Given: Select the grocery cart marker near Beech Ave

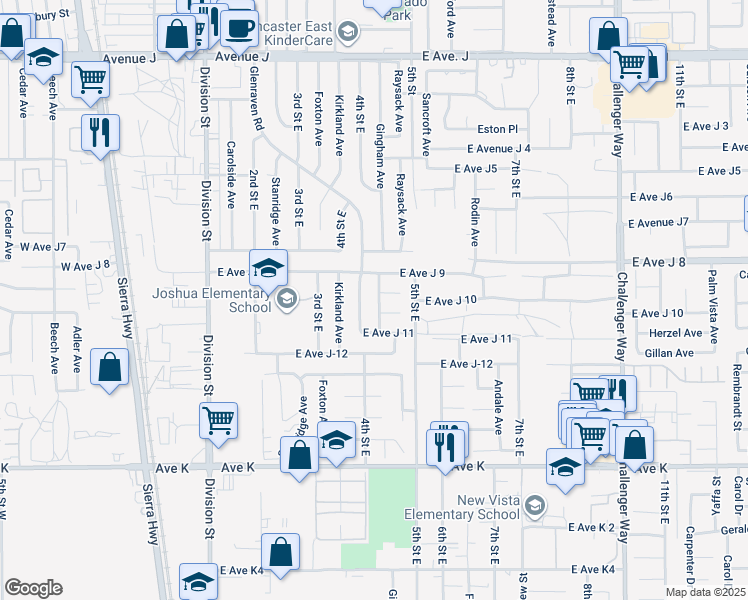Looking at the screenshot, I should point(90,78).
